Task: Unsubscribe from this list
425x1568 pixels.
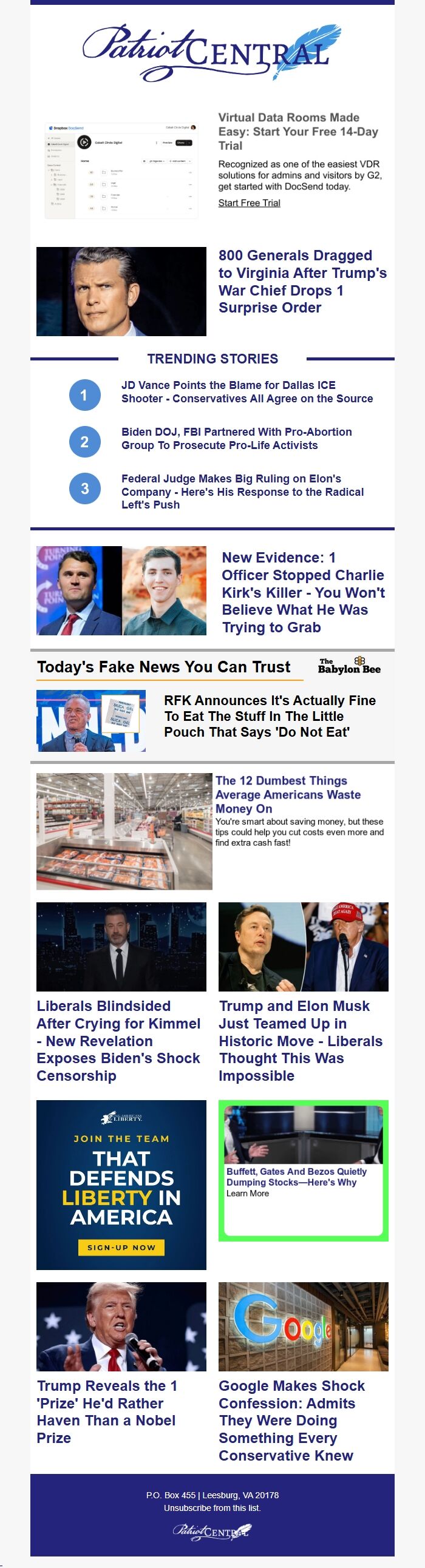Action: click(212, 1508)
